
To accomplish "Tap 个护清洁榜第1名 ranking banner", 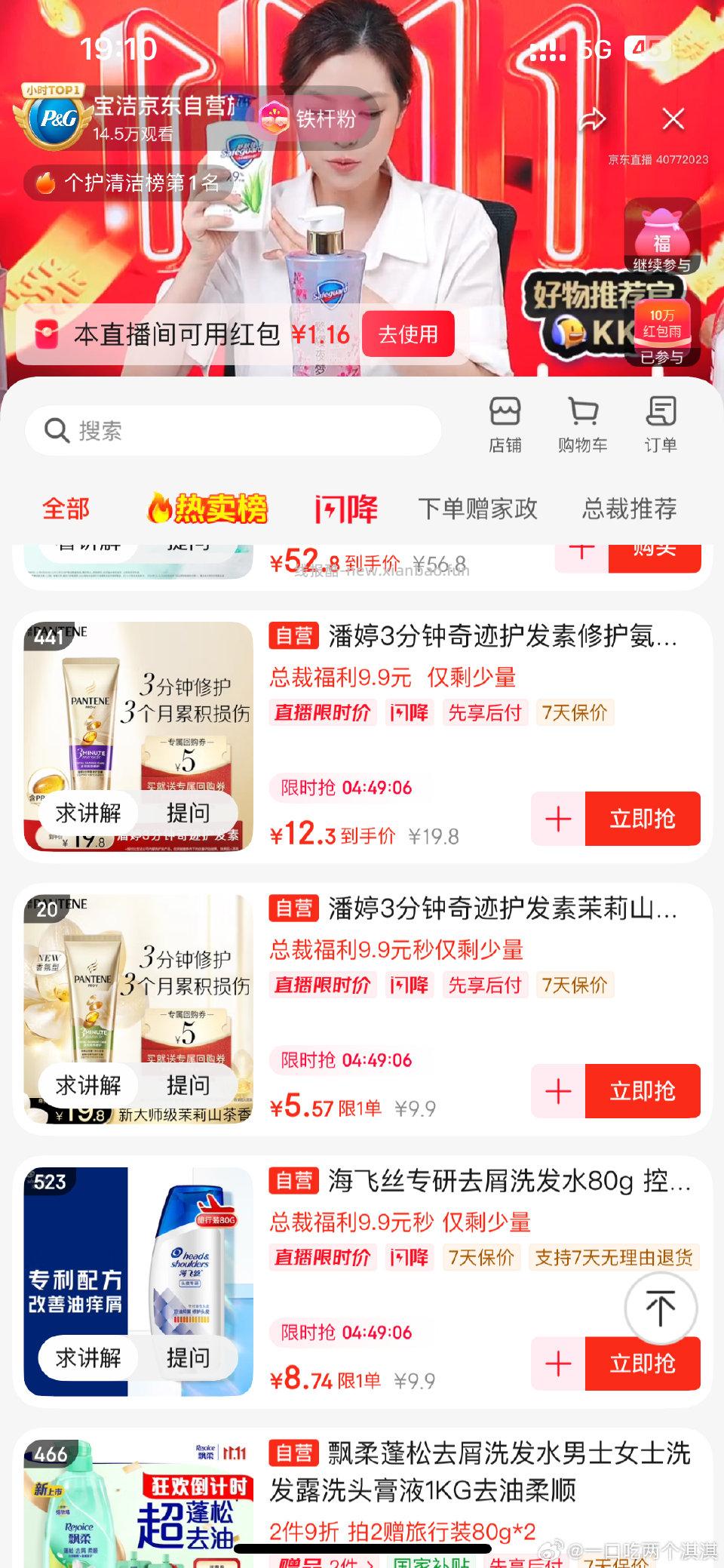I will click(125, 182).
